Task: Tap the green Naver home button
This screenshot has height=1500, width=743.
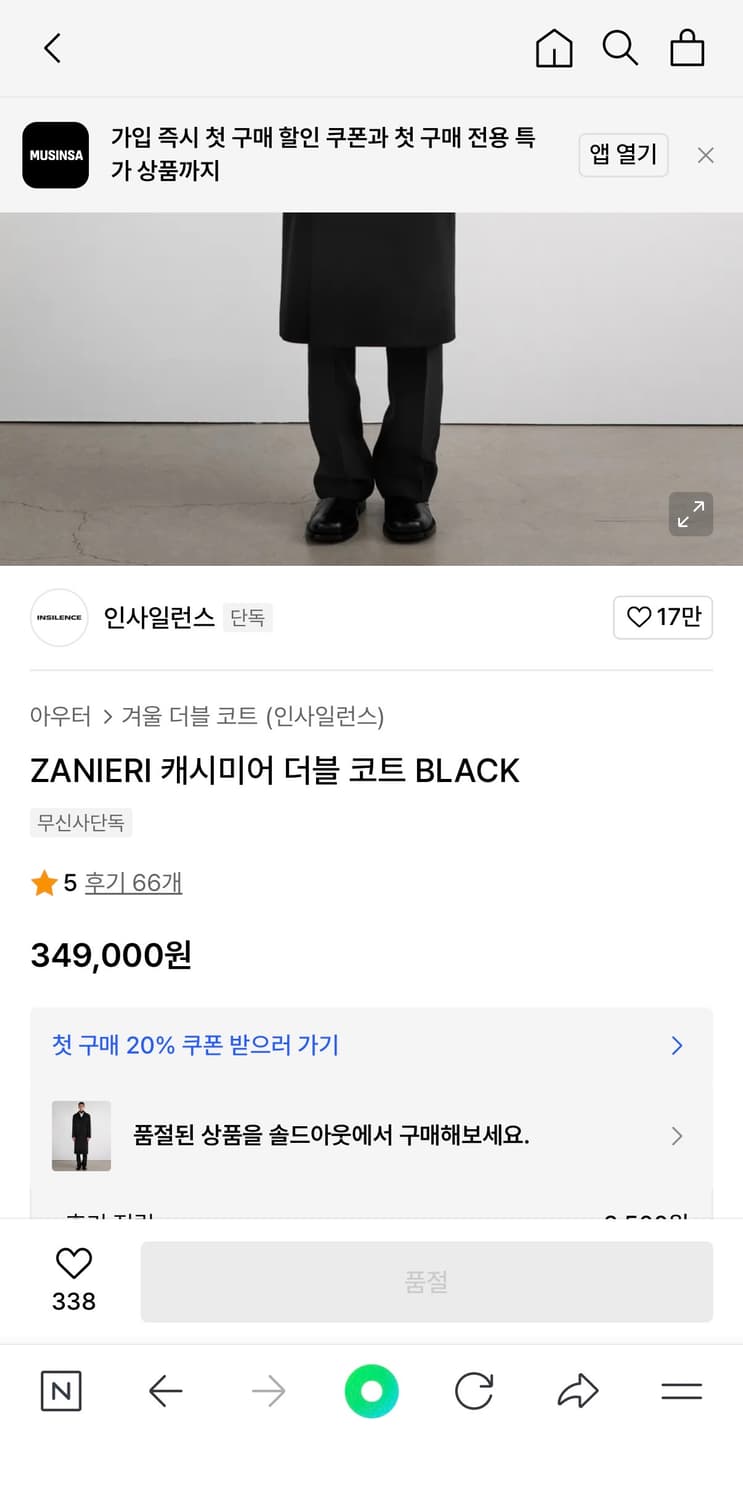Action: tap(371, 1390)
